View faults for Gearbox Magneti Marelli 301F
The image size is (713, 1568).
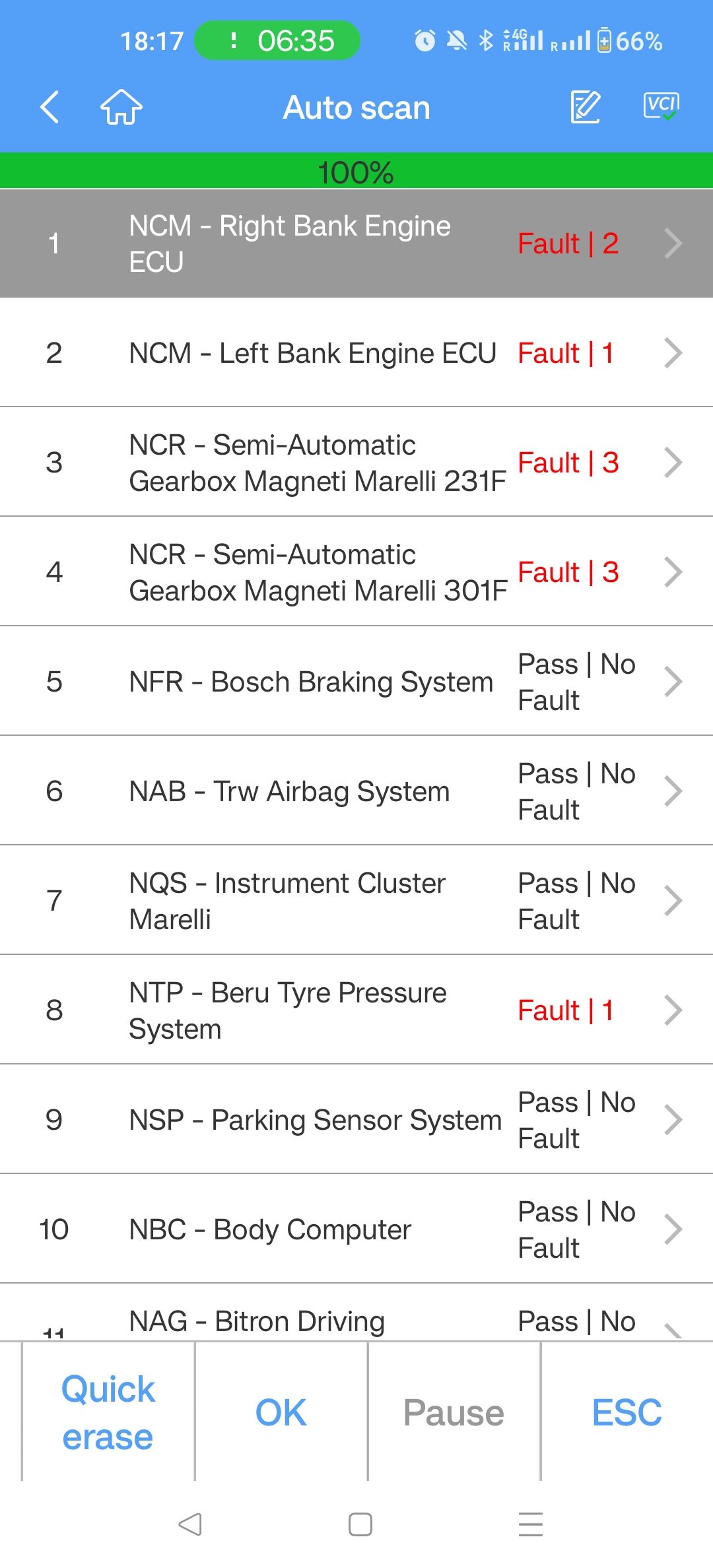[x=356, y=572]
